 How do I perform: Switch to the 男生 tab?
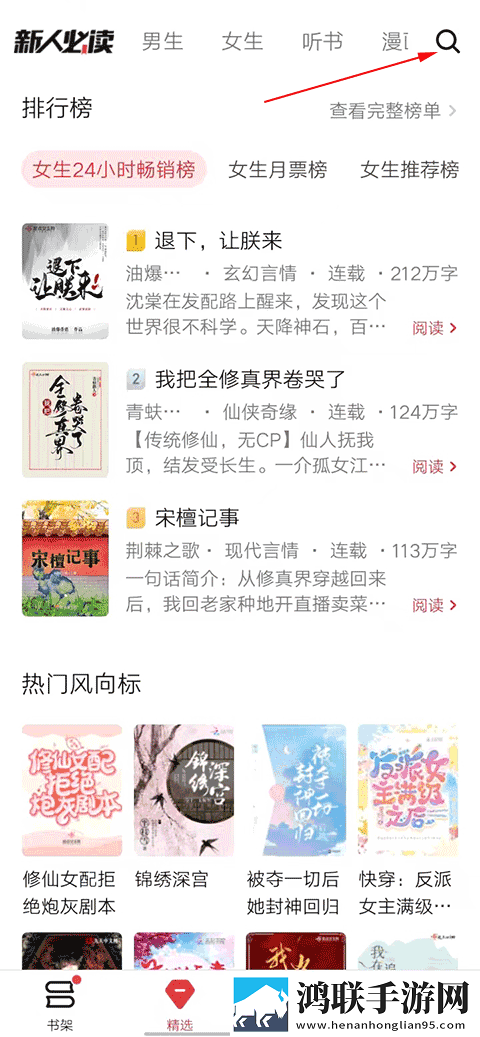tap(162, 42)
